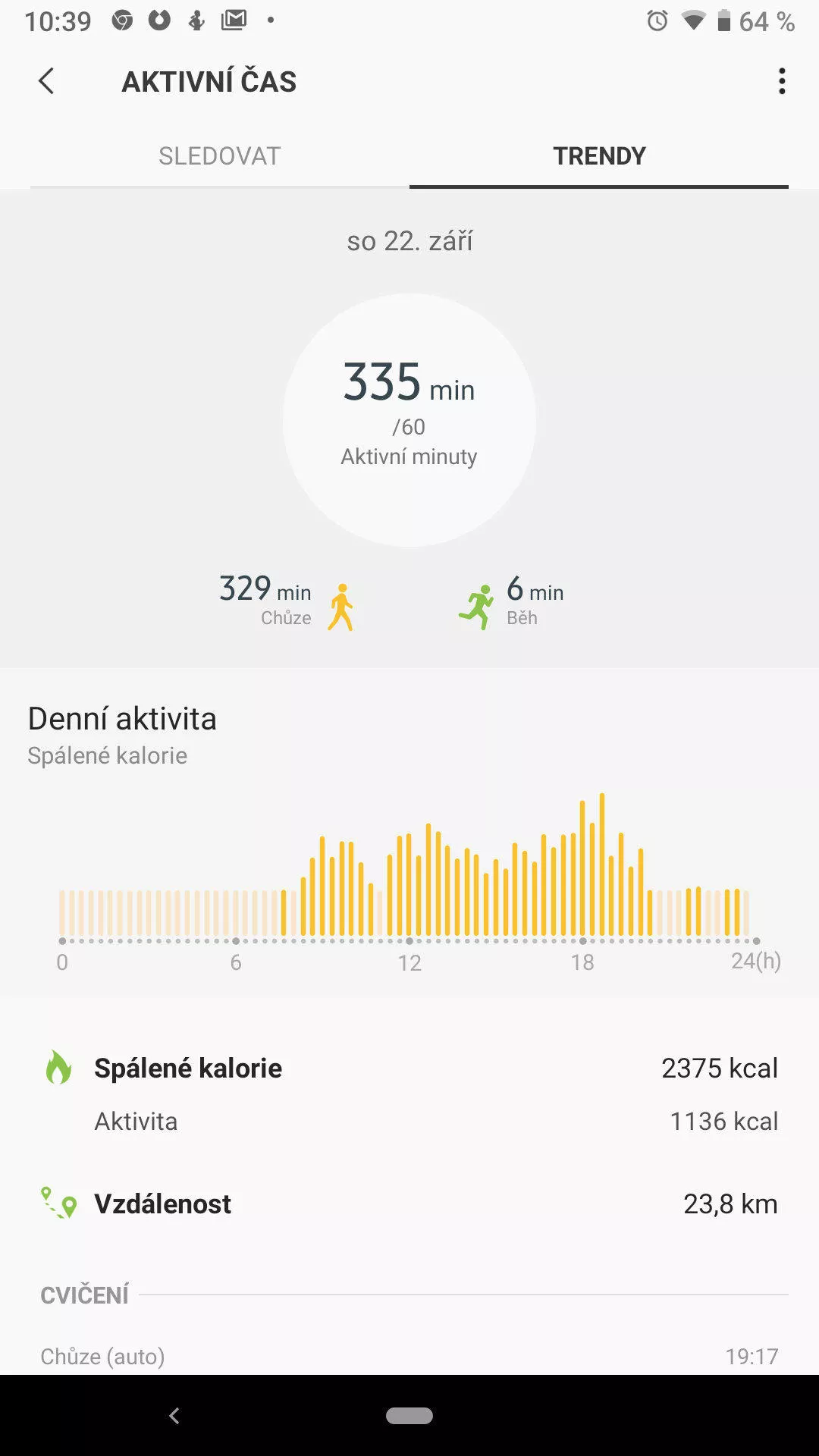Open the Chůze (auto) exercise entry
Viewport: 819px width, 1456px height.
point(409,1355)
